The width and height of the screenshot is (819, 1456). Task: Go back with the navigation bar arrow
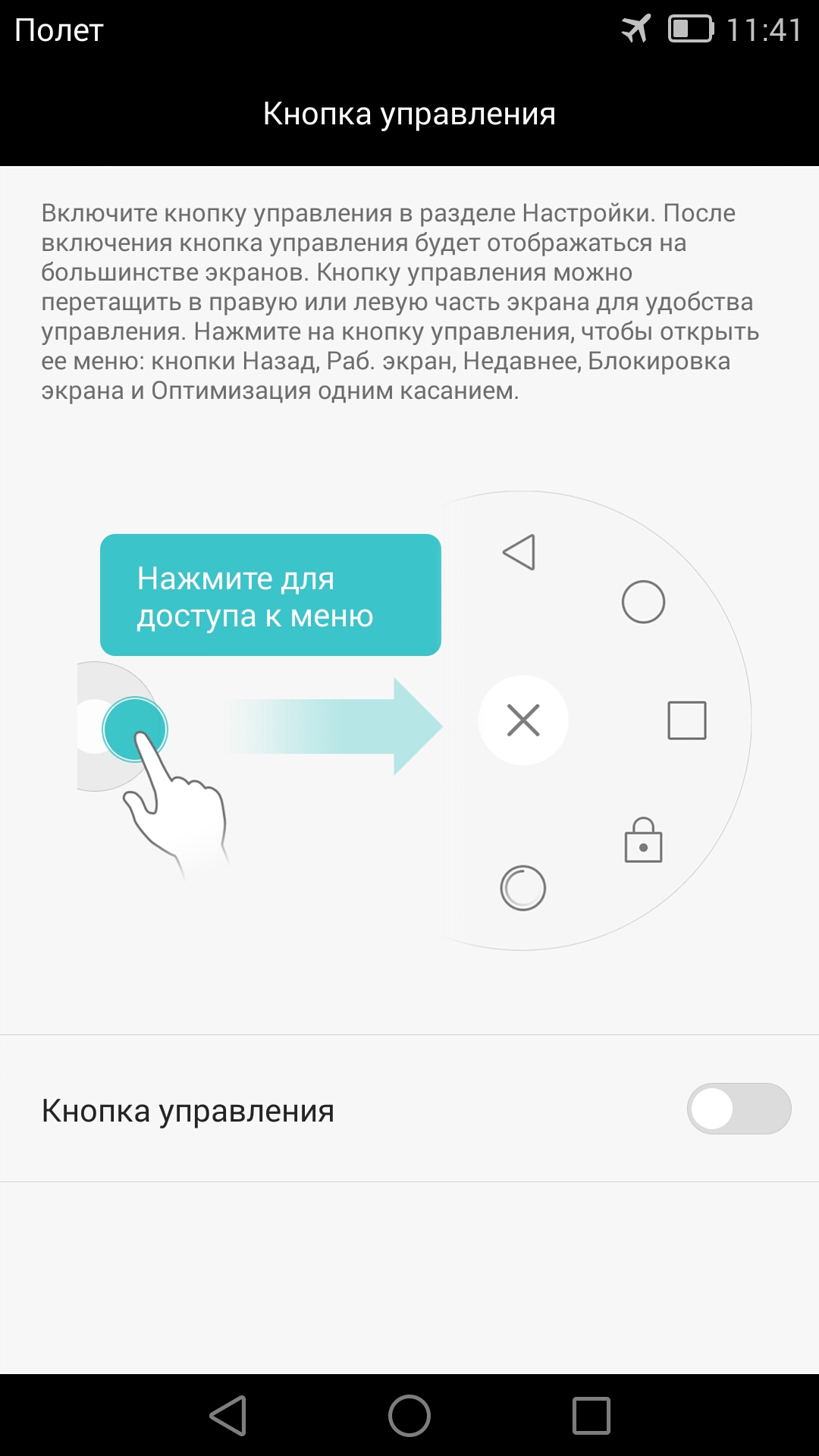pyautogui.click(x=227, y=1415)
